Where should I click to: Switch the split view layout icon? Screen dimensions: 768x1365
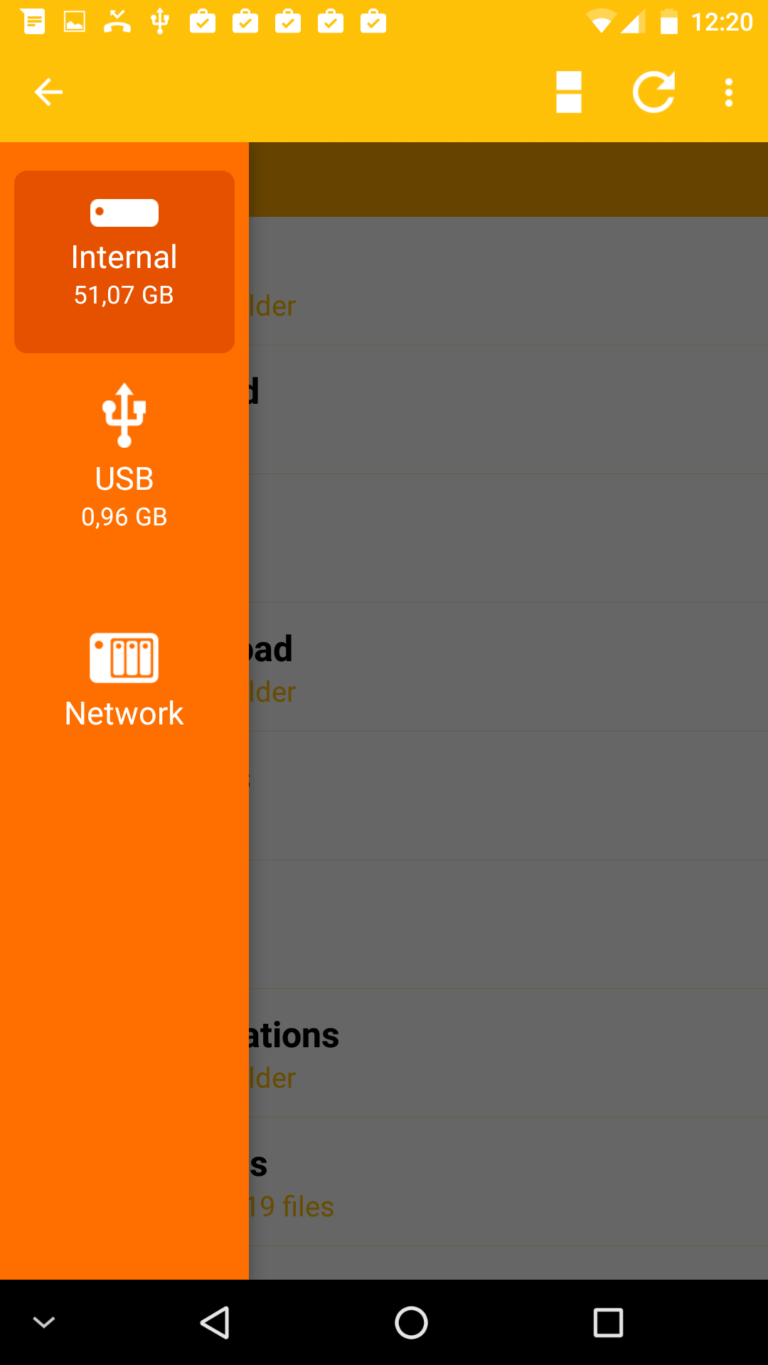pos(569,92)
